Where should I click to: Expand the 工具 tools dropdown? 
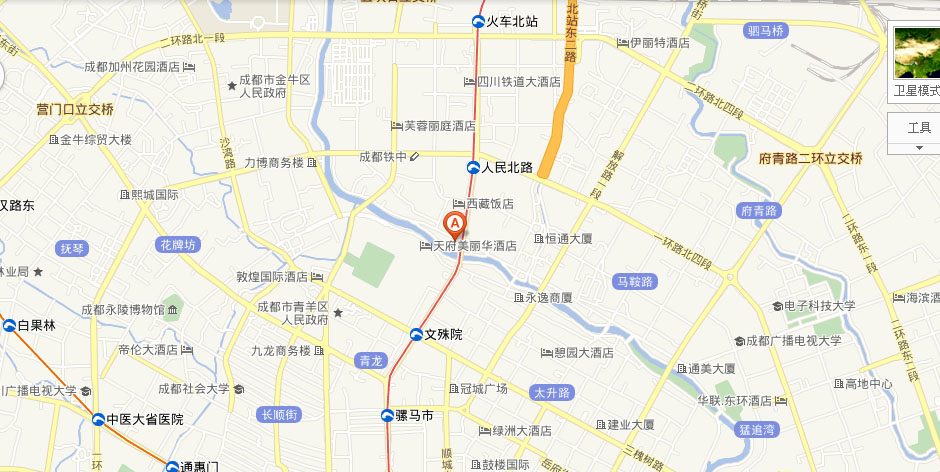(x=918, y=135)
